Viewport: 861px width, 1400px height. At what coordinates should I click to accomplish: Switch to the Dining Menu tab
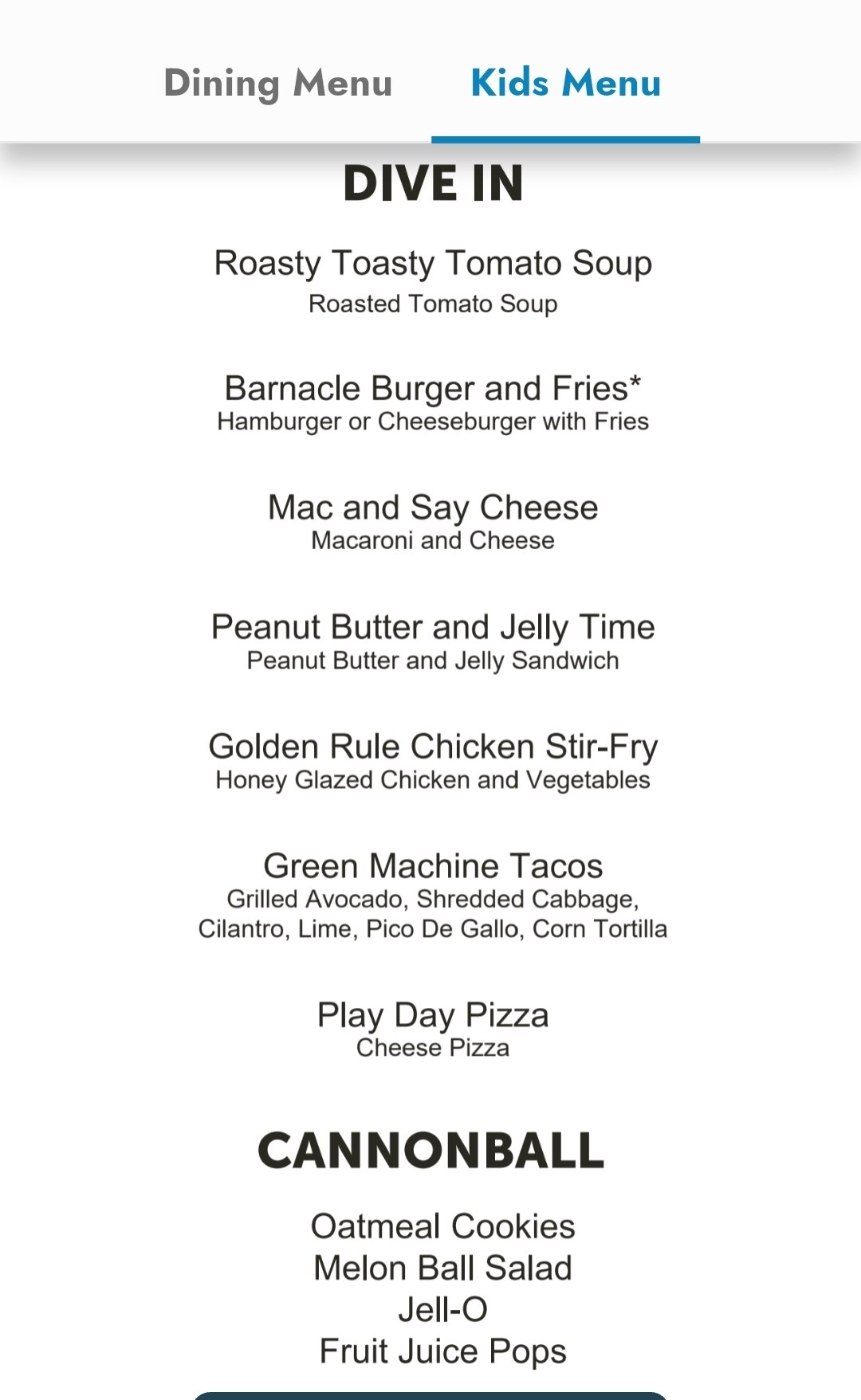(x=277, y=84)
